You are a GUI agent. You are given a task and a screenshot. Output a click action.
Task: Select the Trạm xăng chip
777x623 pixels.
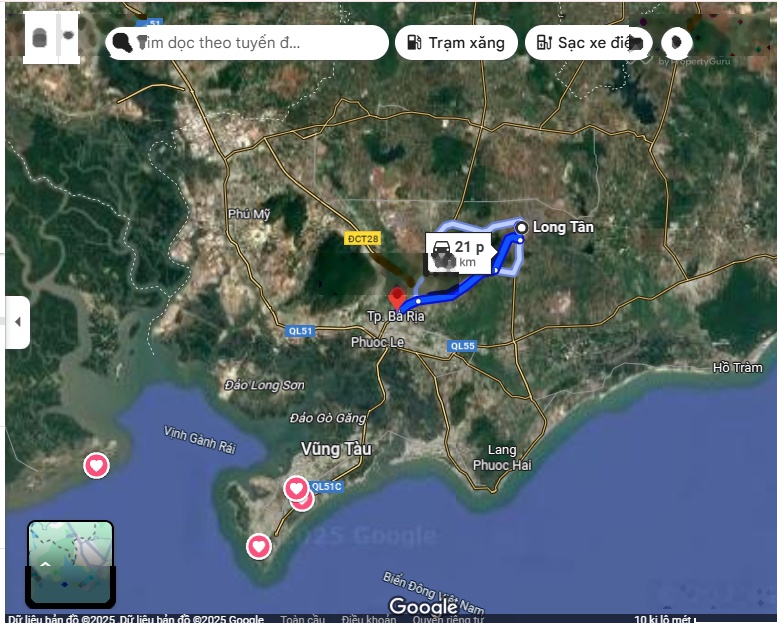click(456, 43)
